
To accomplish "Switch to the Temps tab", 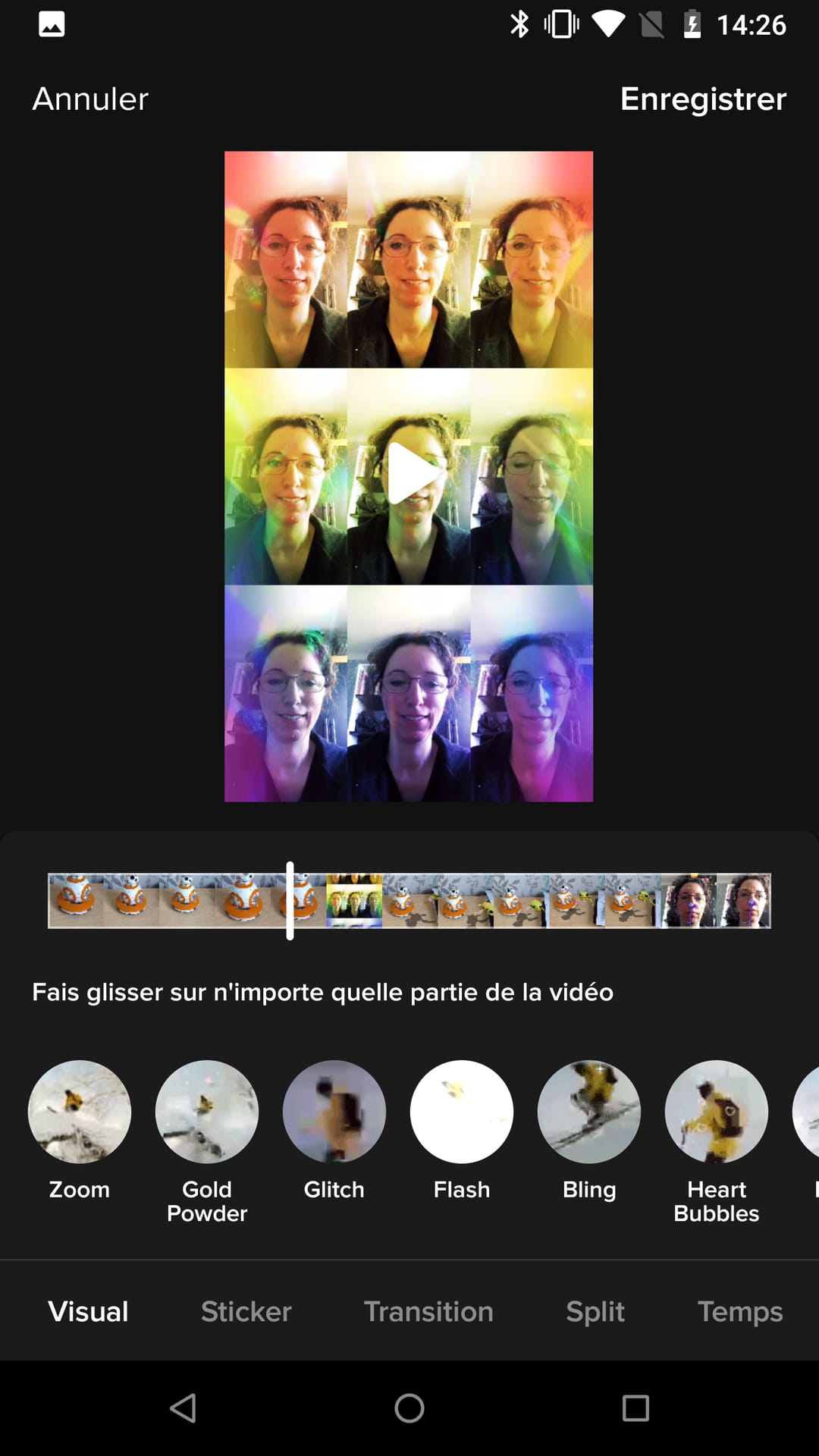I will (740, 1312).
